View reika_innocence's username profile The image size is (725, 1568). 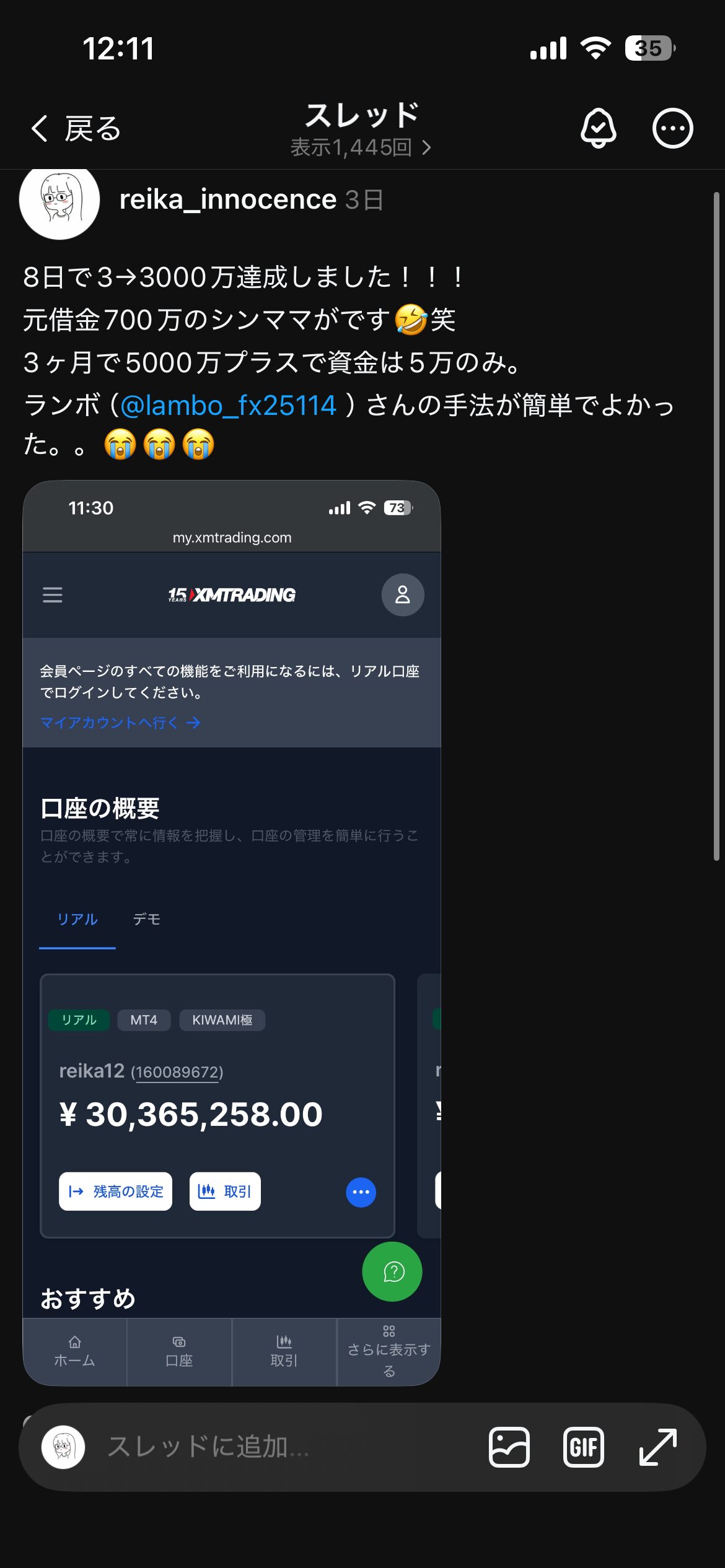tap(227, 199)
